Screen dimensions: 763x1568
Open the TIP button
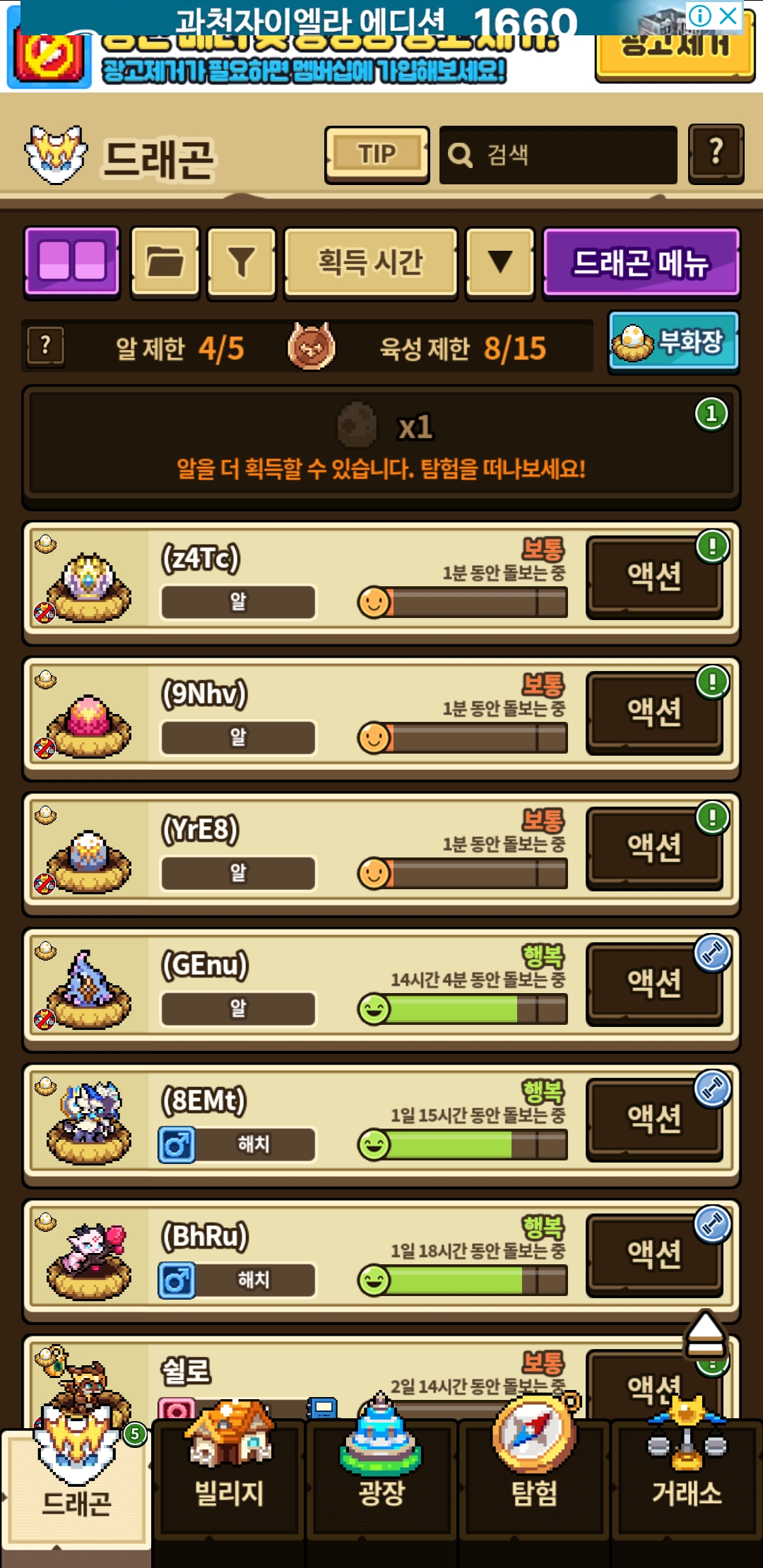(x=377, y=154)
